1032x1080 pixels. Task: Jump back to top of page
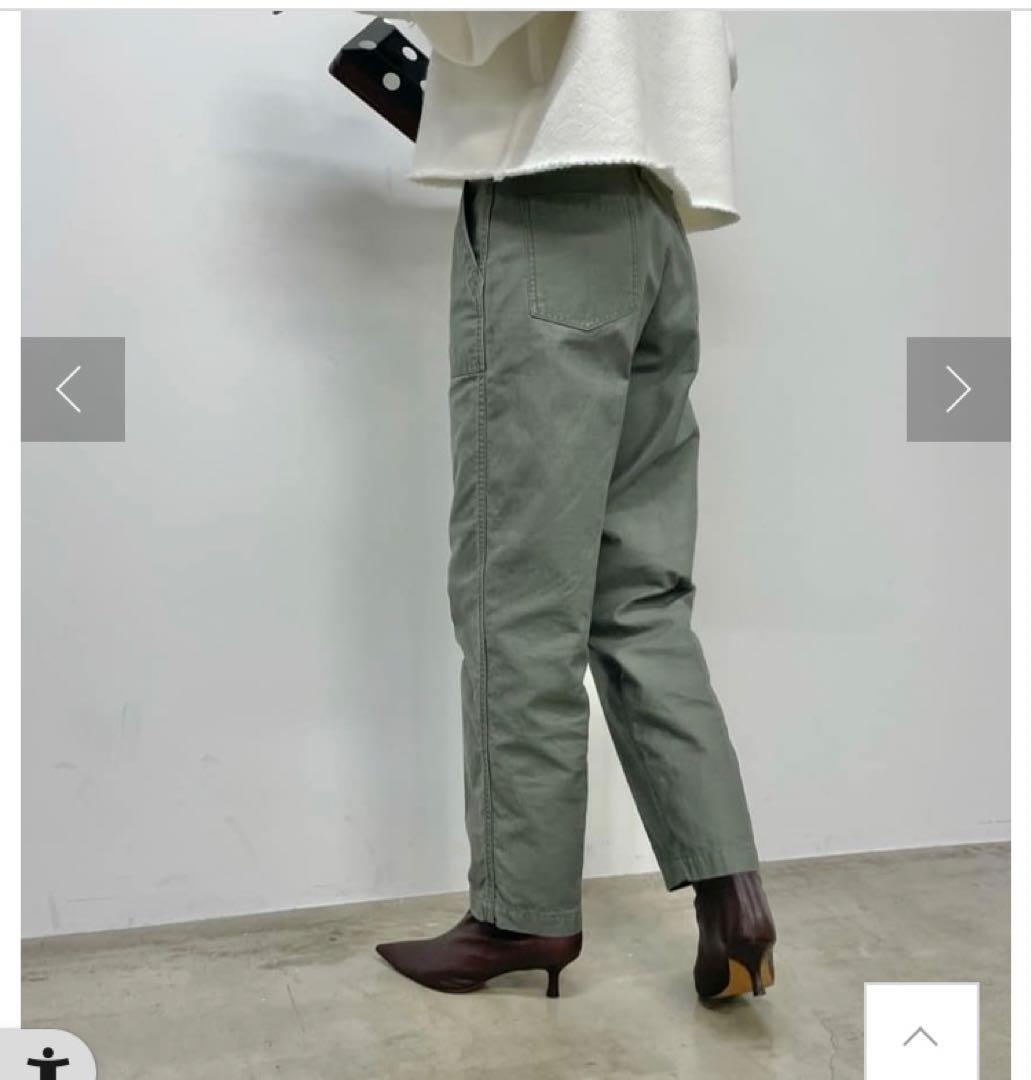click(921, 1033)
